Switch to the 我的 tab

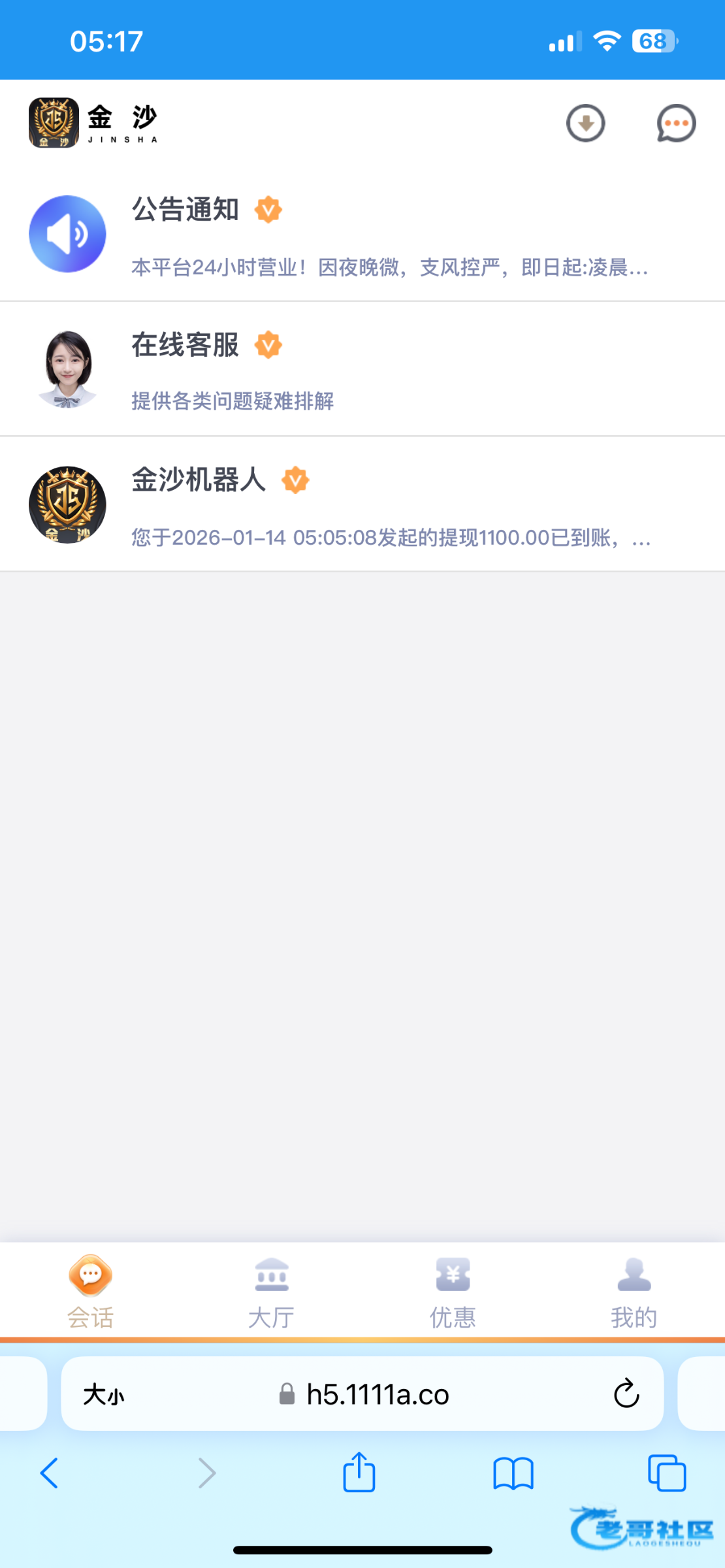(x=634, y=1292)
